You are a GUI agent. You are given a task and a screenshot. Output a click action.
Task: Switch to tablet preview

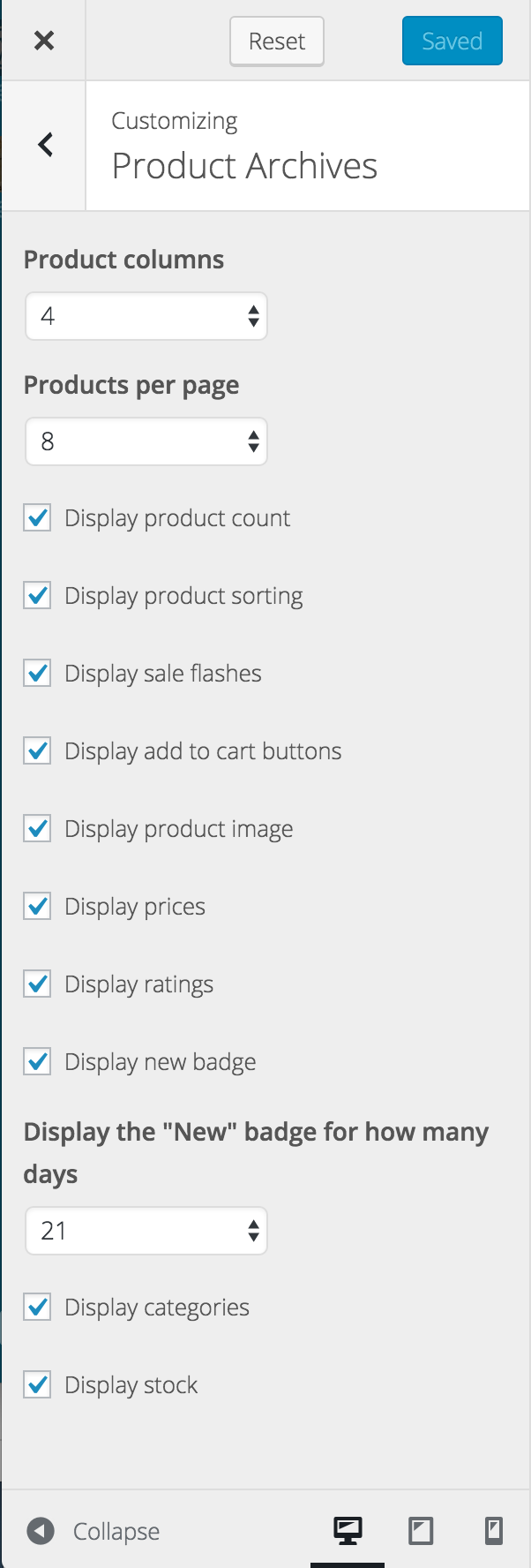421,1531
